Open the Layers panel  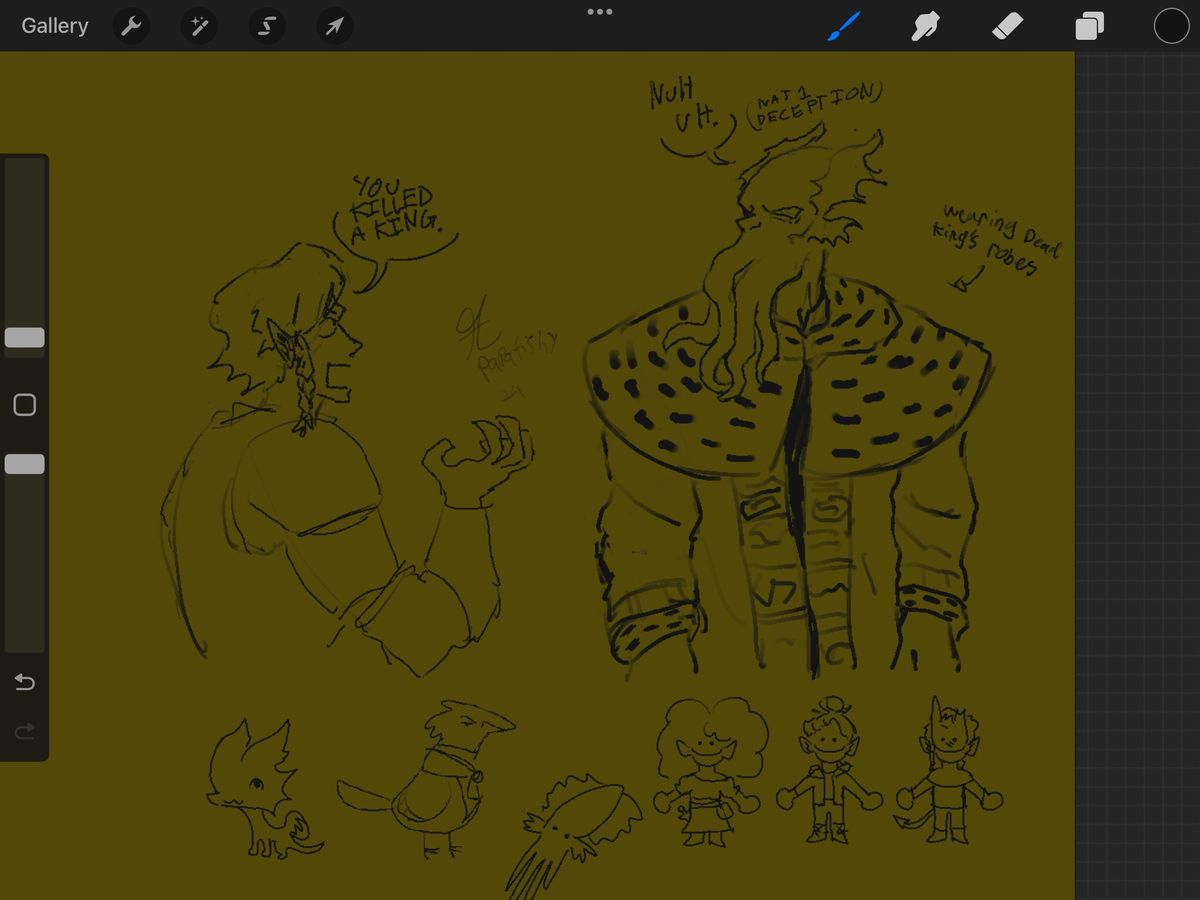click(1089, 26)
